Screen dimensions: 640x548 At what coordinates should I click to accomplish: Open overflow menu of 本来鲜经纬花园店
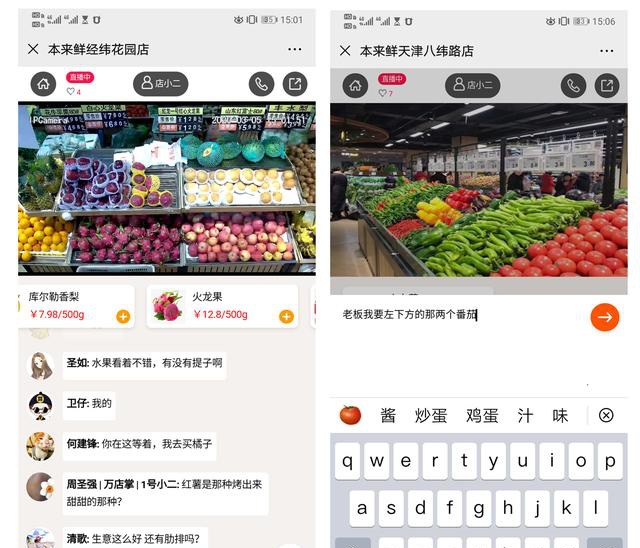click(x=294, y=49)
